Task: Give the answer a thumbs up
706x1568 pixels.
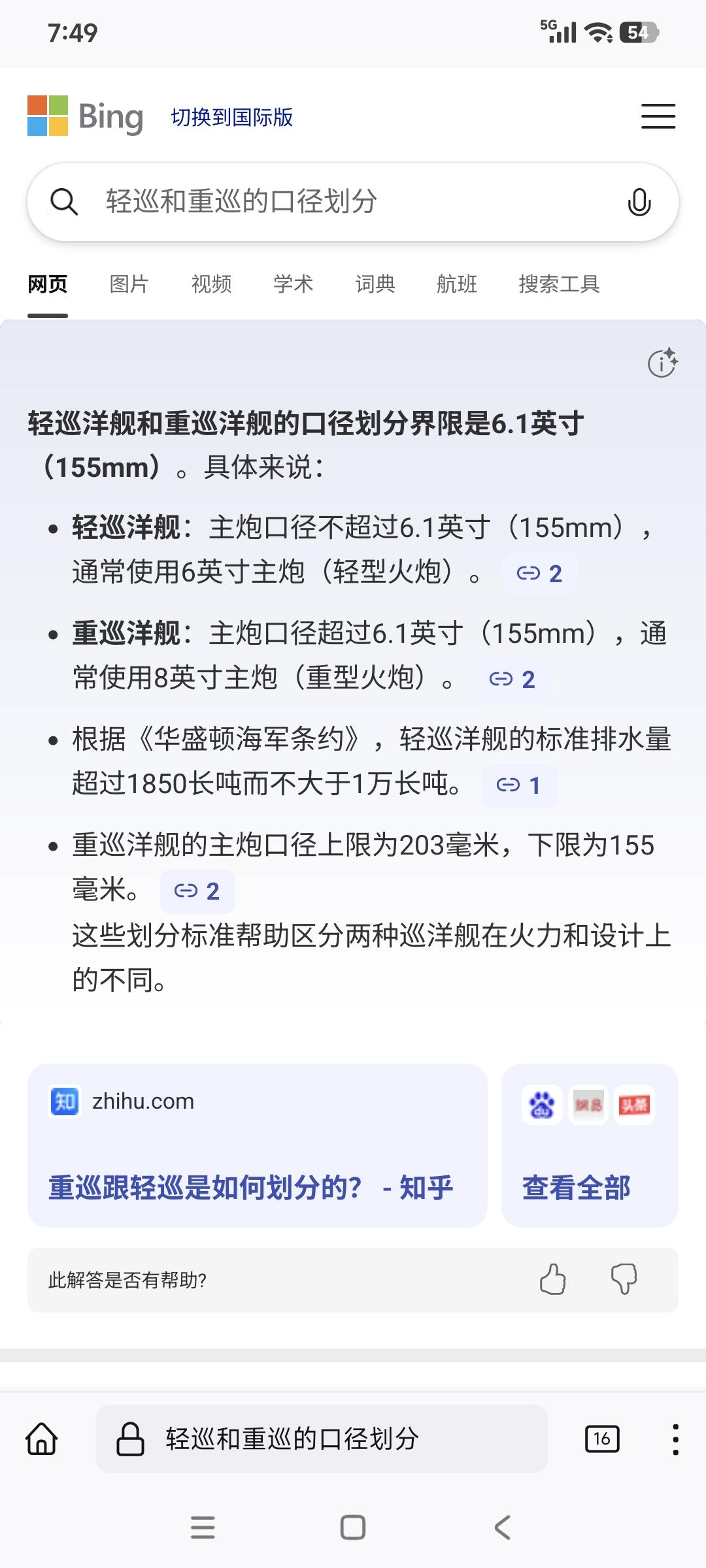Action: (x=552, y=1279)
